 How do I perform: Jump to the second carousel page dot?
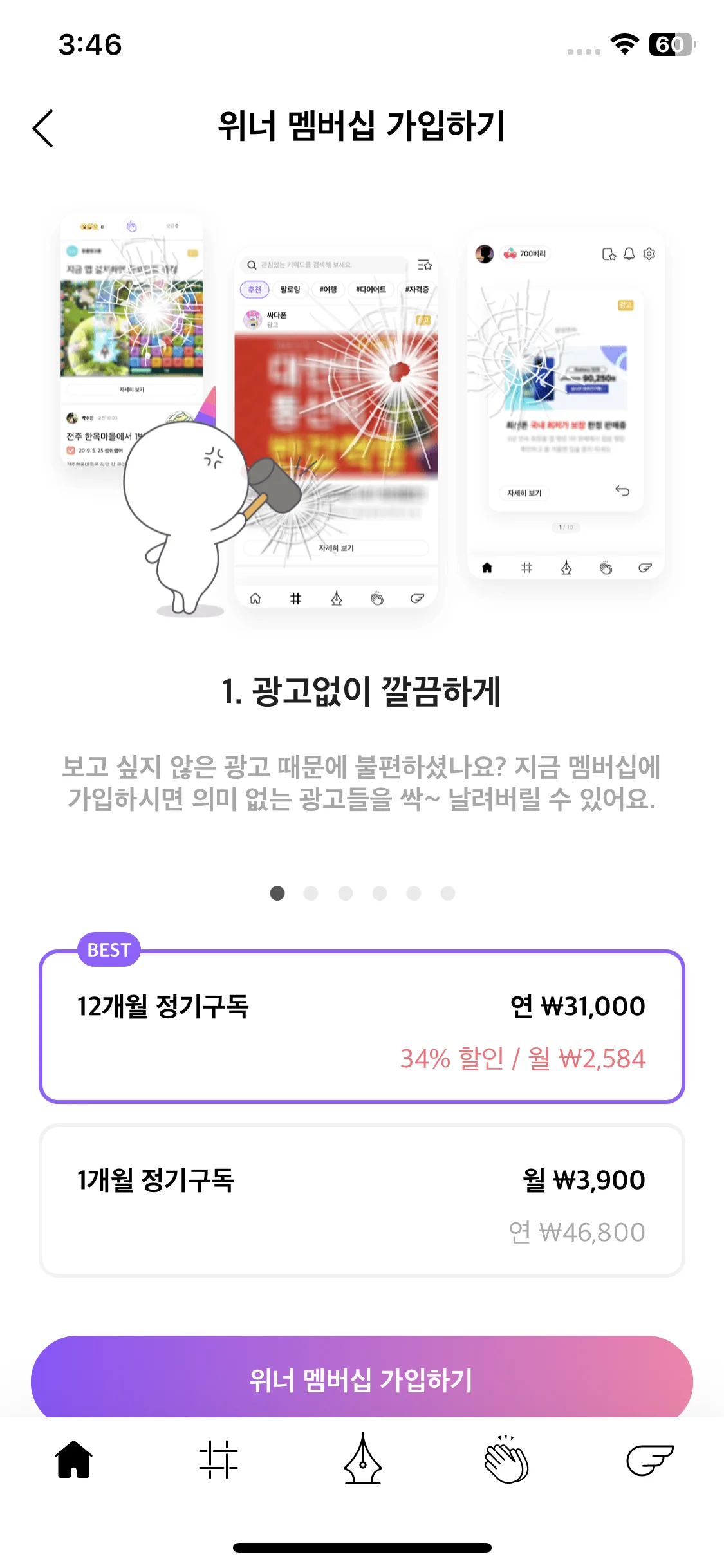click(x=311, y=893)
